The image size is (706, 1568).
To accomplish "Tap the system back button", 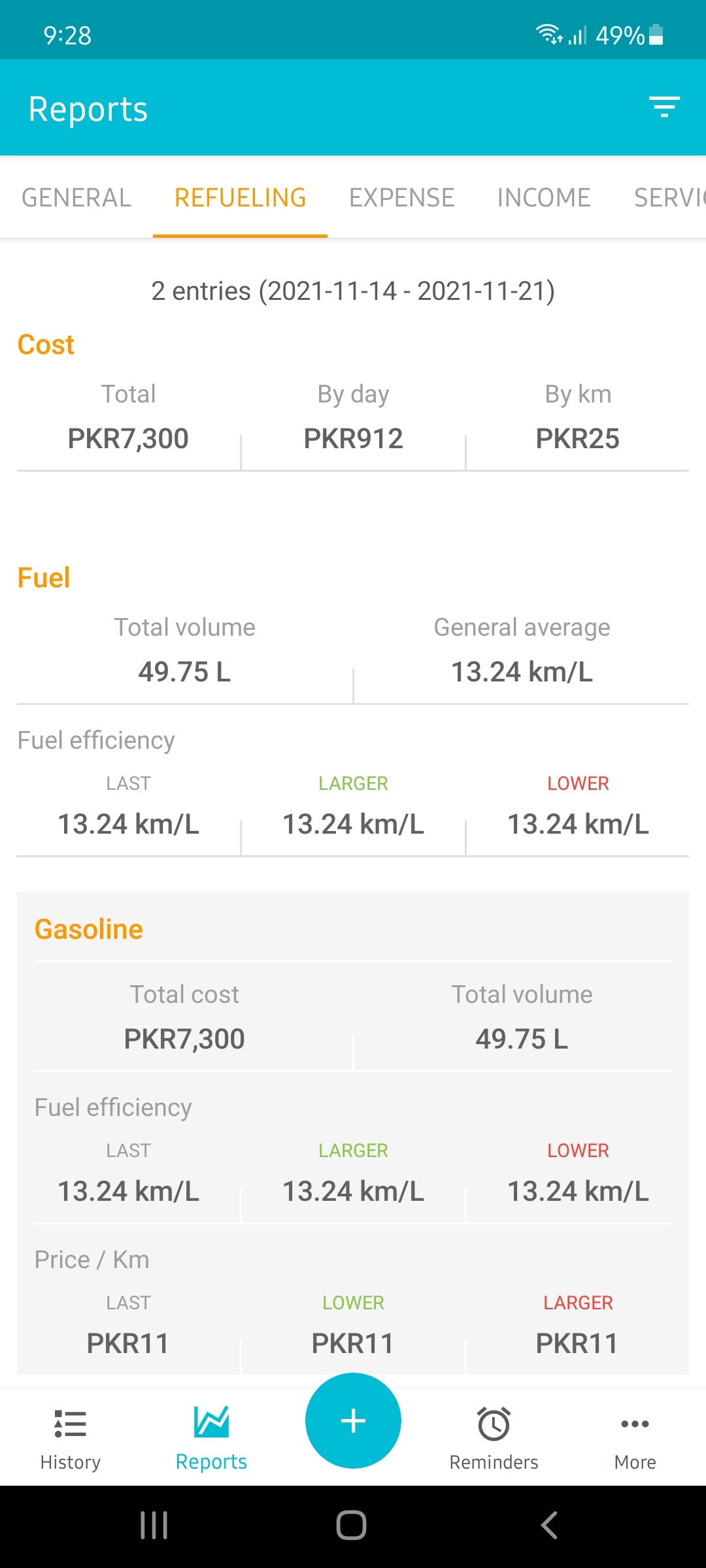I will pos(550,1526).
